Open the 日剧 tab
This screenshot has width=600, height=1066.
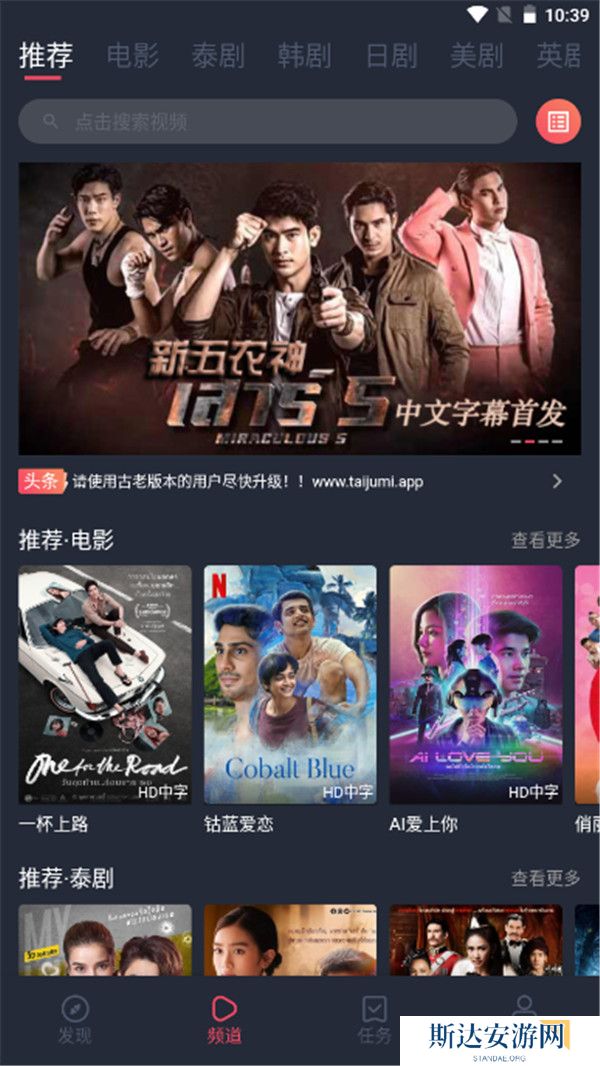(391, 56)
